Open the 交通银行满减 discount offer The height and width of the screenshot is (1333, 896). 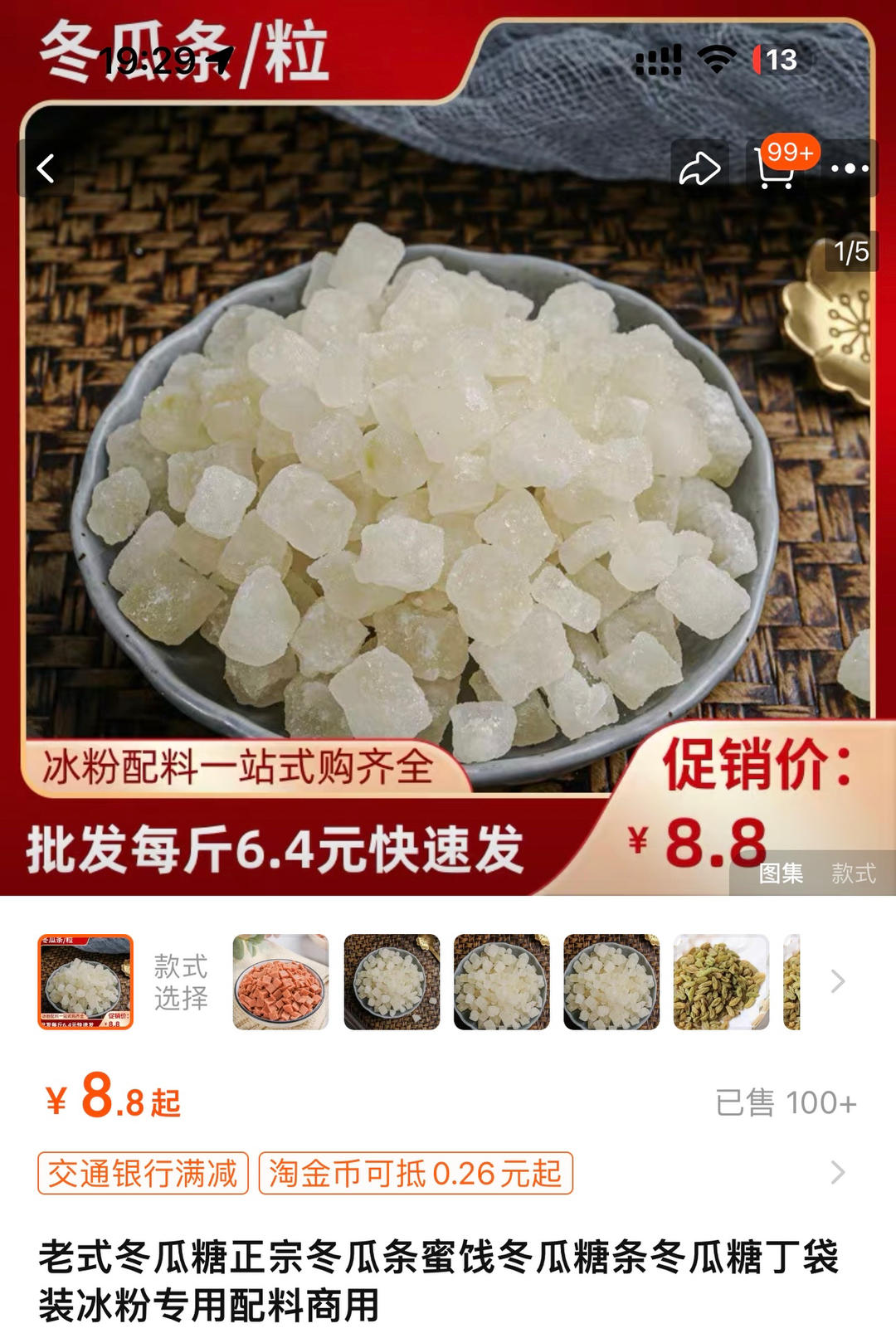pos(143,1173)
